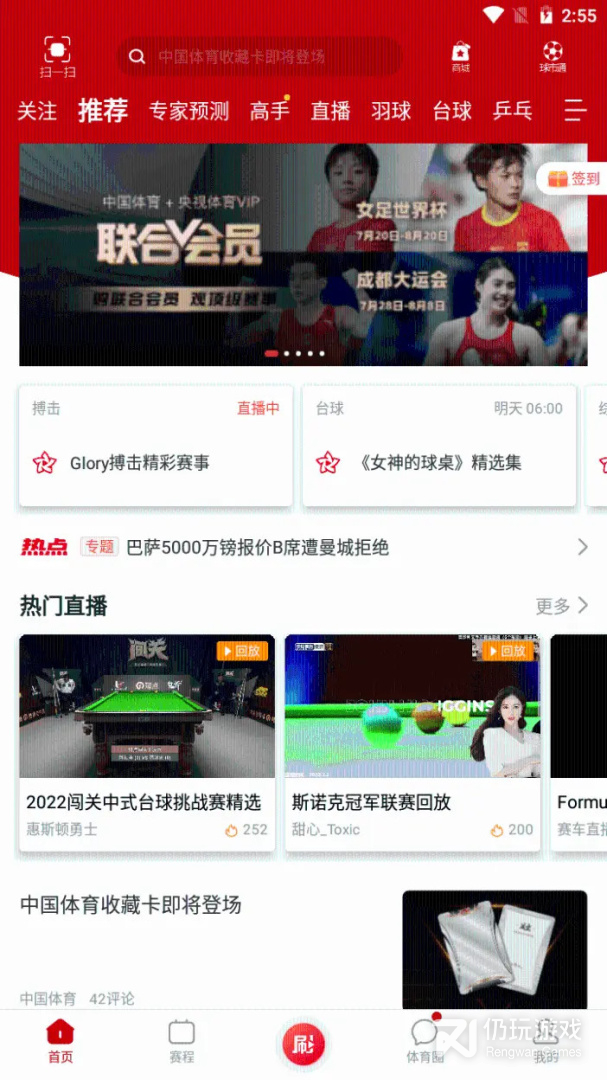
Task: Open the 热点 headline about 巴萨5000万镑报价
Action: coord(303,548)
